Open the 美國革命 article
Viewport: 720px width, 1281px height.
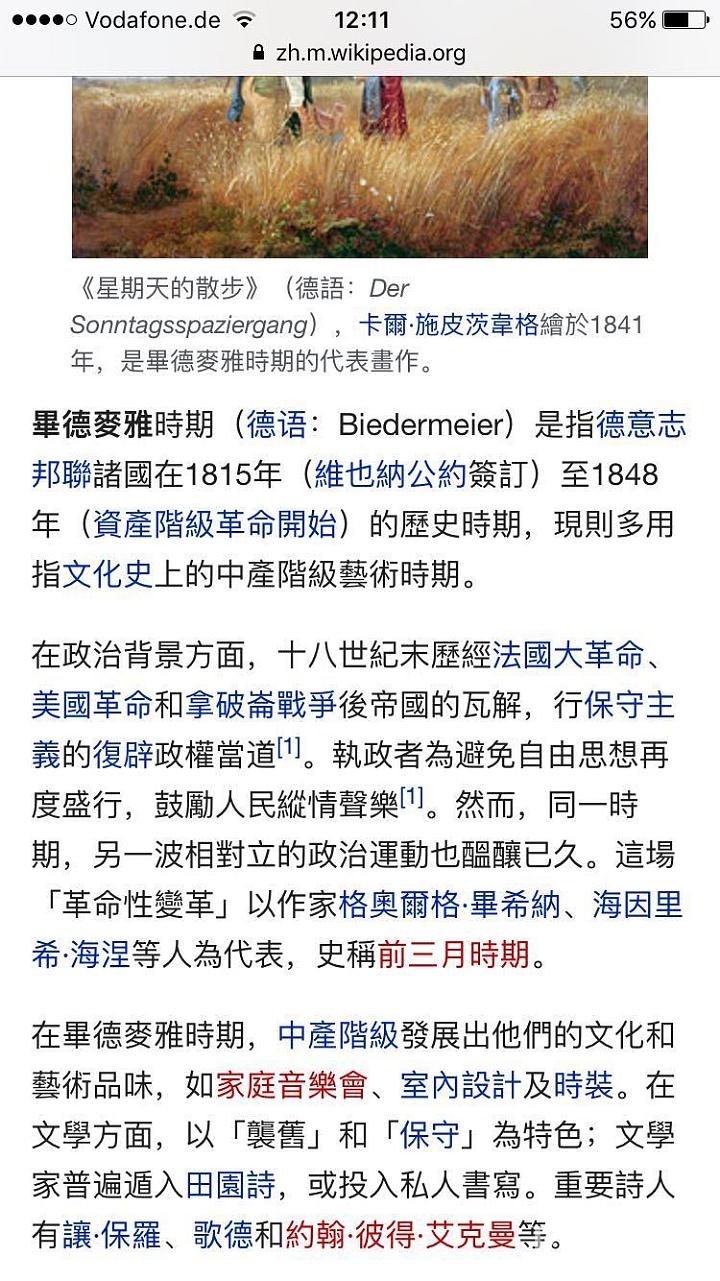[92, 706]
